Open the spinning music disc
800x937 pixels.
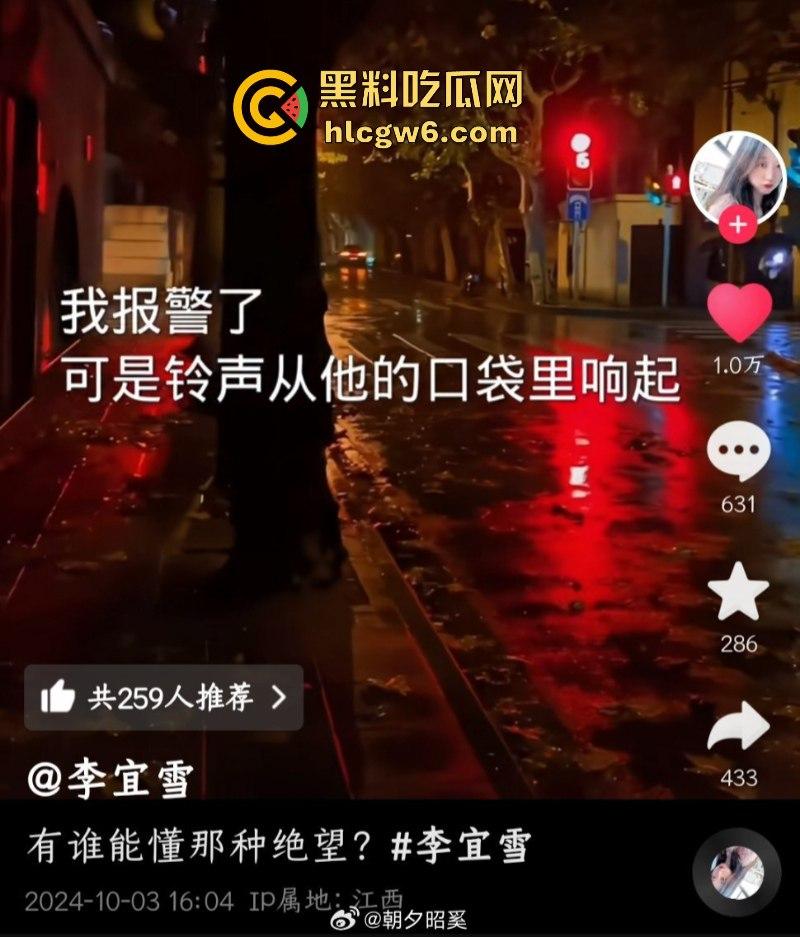(737, 872)
